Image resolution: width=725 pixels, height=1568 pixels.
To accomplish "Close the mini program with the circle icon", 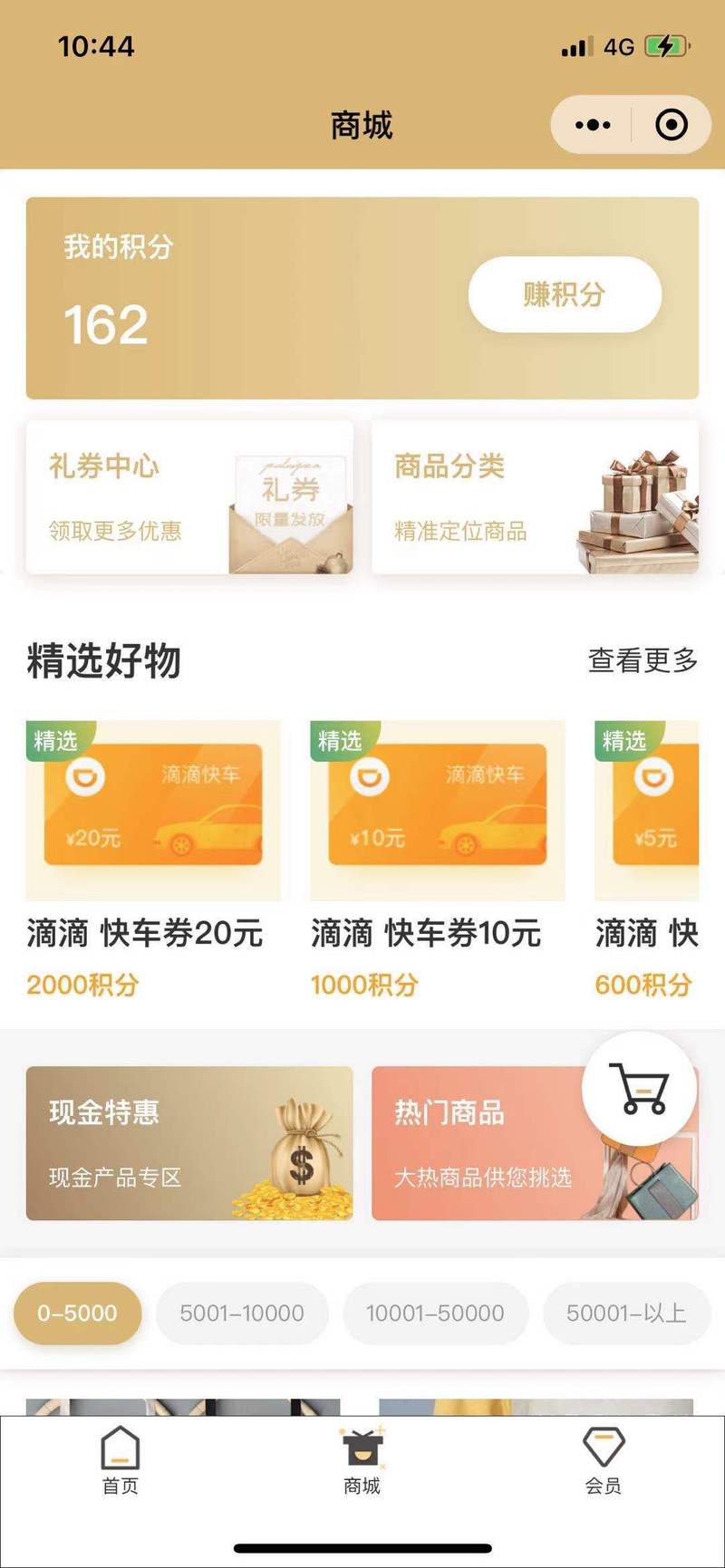I will [x=672, y=125].
